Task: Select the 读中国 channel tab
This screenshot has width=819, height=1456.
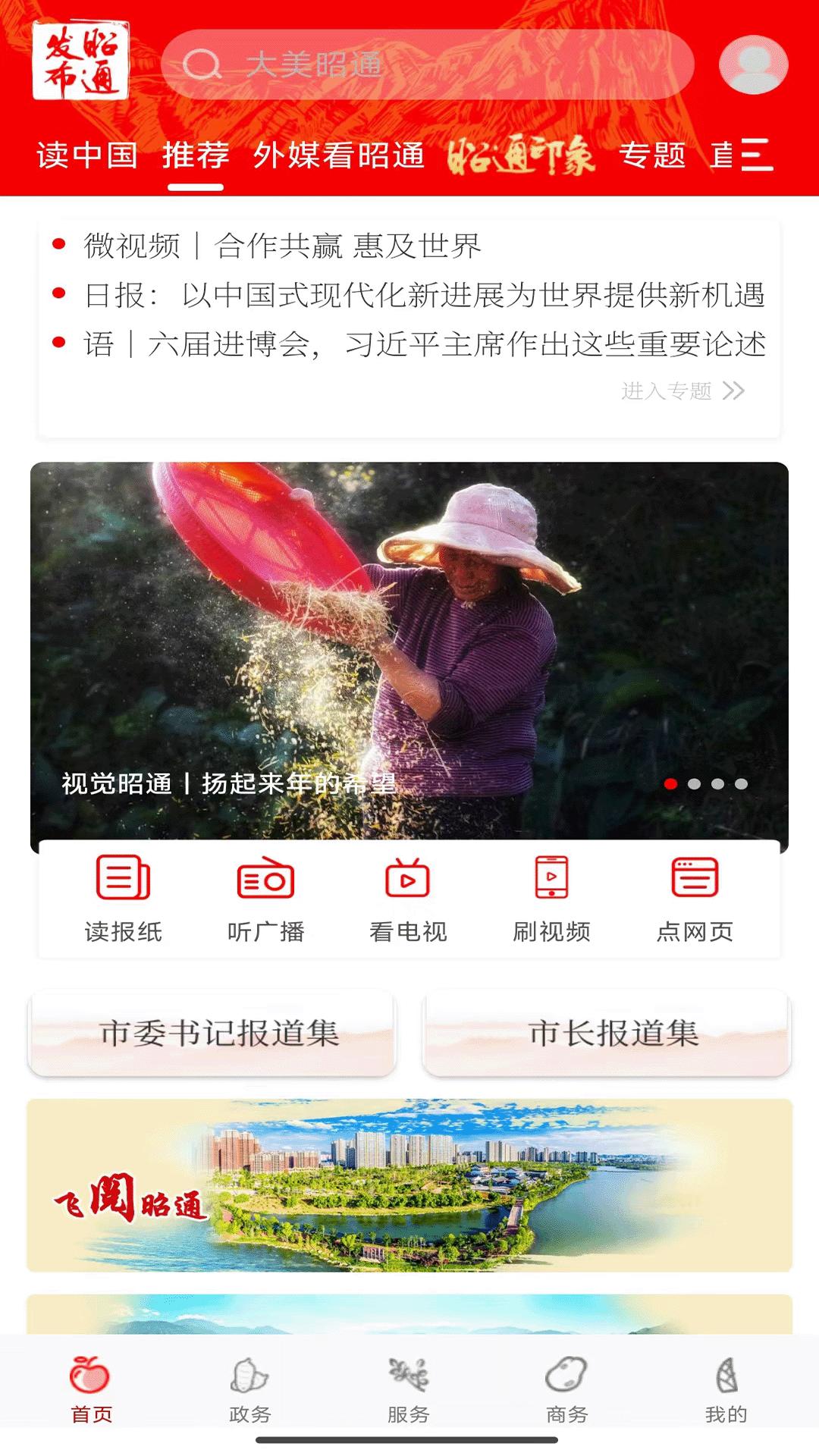Action: click(x=86, y=156)
